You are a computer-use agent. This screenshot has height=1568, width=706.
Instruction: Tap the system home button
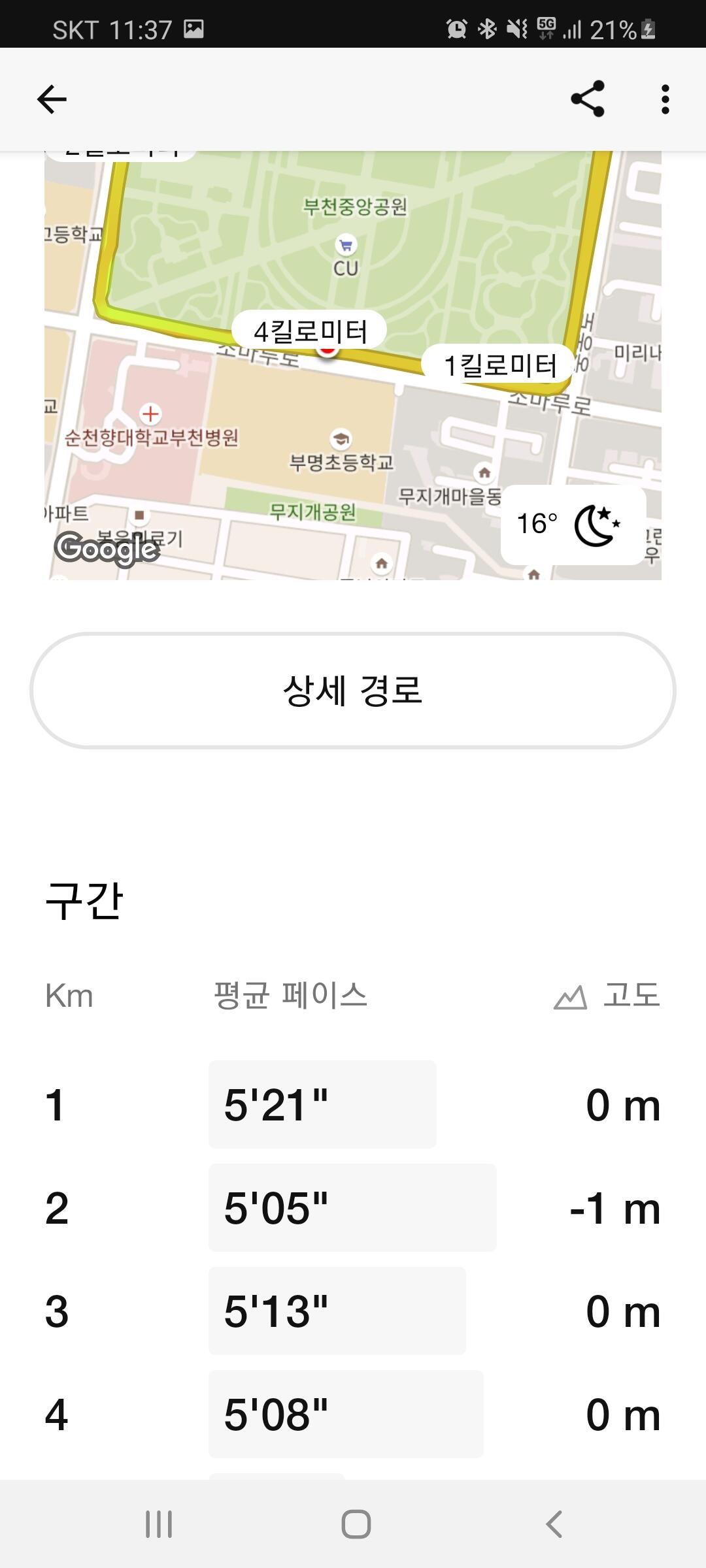point(356,1524)
